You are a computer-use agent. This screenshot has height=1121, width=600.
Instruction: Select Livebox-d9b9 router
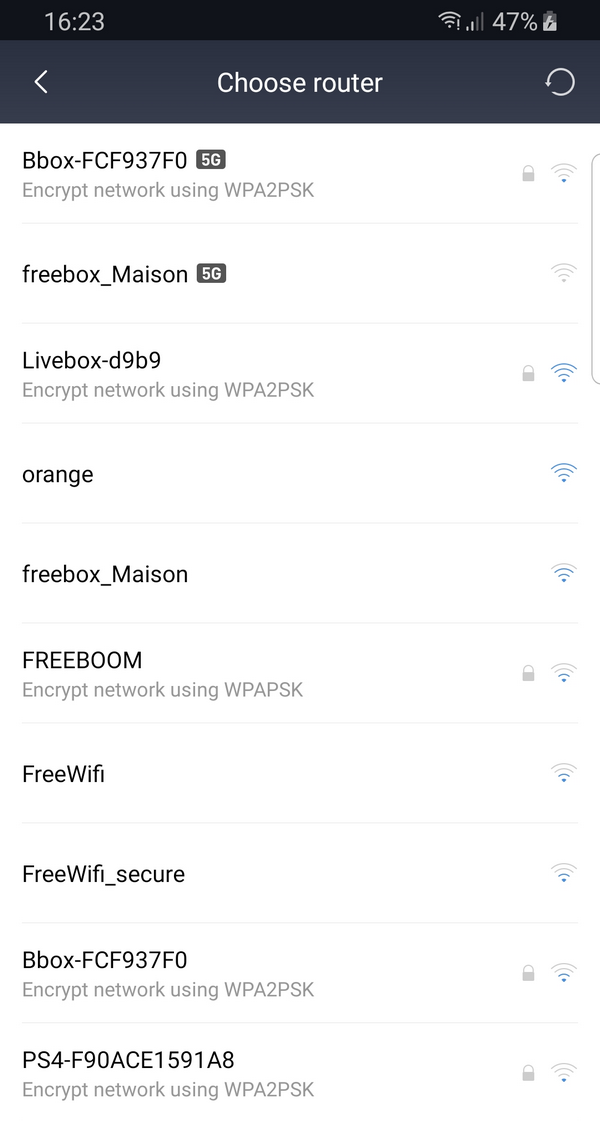click(300, 373)
